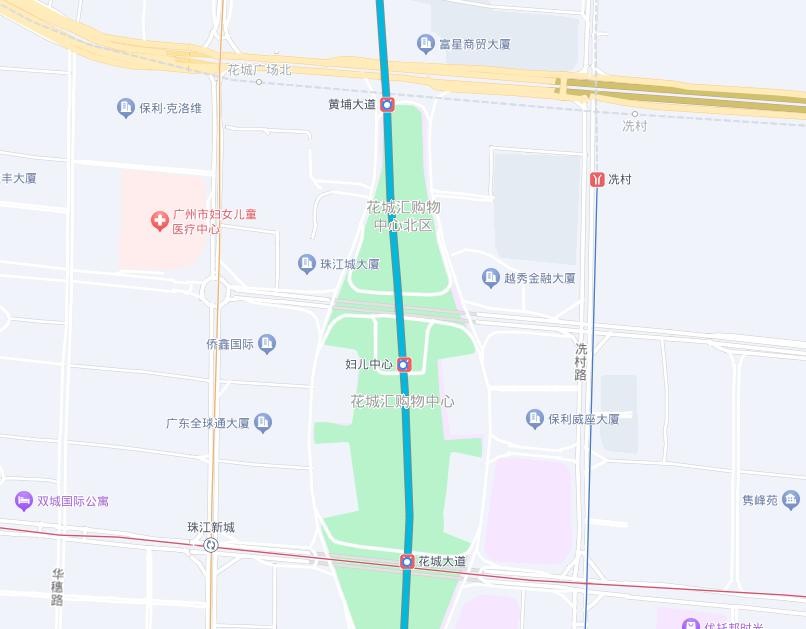Tap the 双城国际公寓 hotel marker

click(24, 501)
